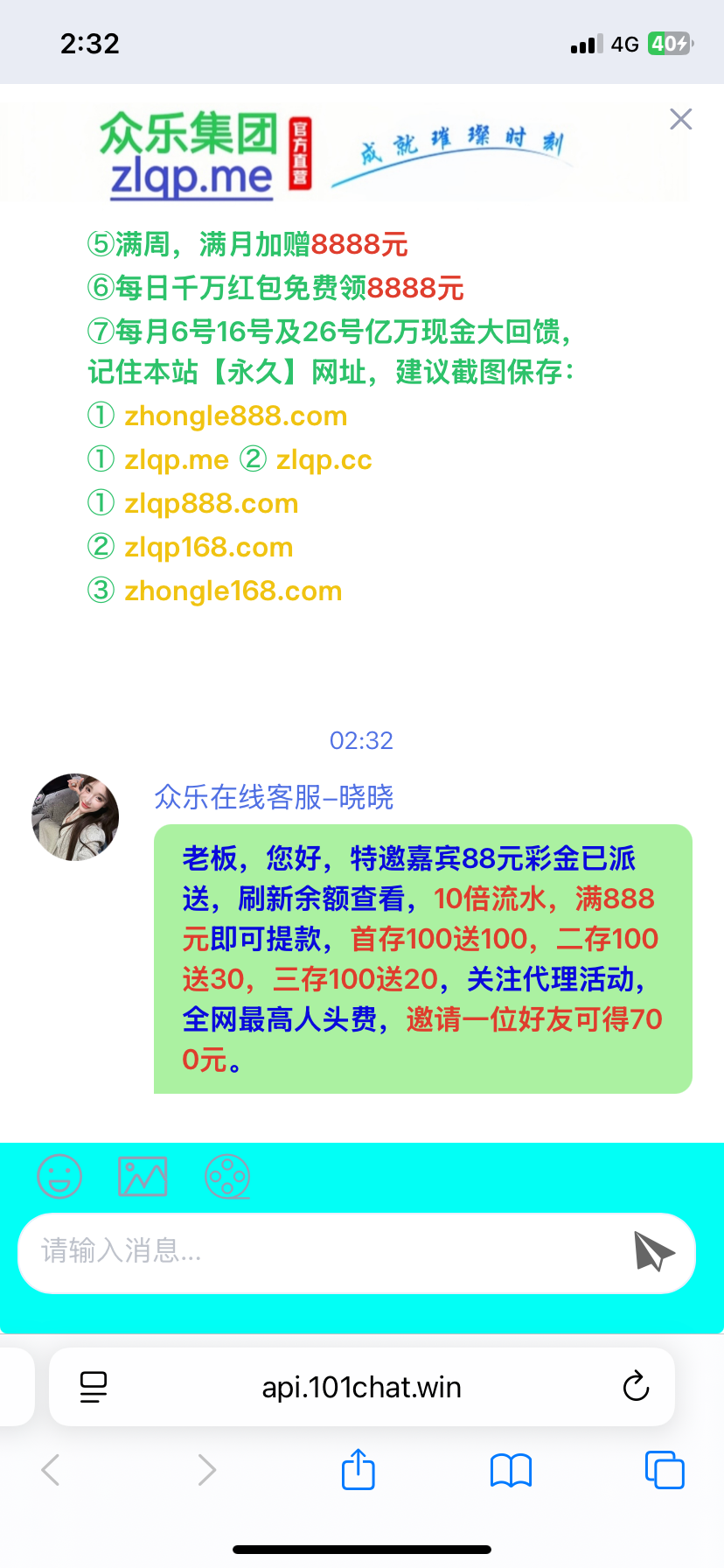Open Safari page settings menu
The width and height of the screenshot is (724, 1568).
94,1387
